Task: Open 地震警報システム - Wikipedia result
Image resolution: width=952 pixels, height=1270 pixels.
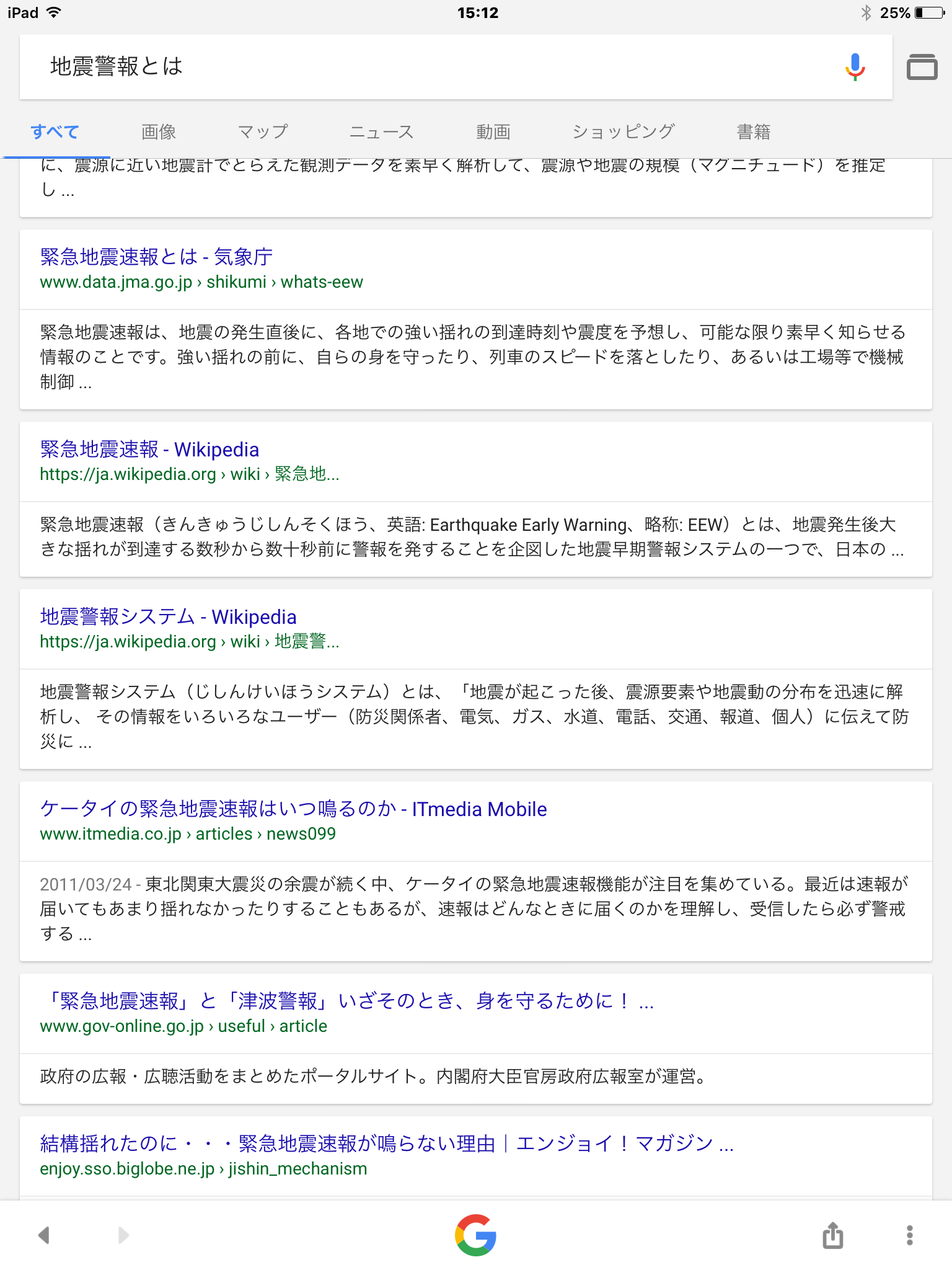Action: [168, 617]
